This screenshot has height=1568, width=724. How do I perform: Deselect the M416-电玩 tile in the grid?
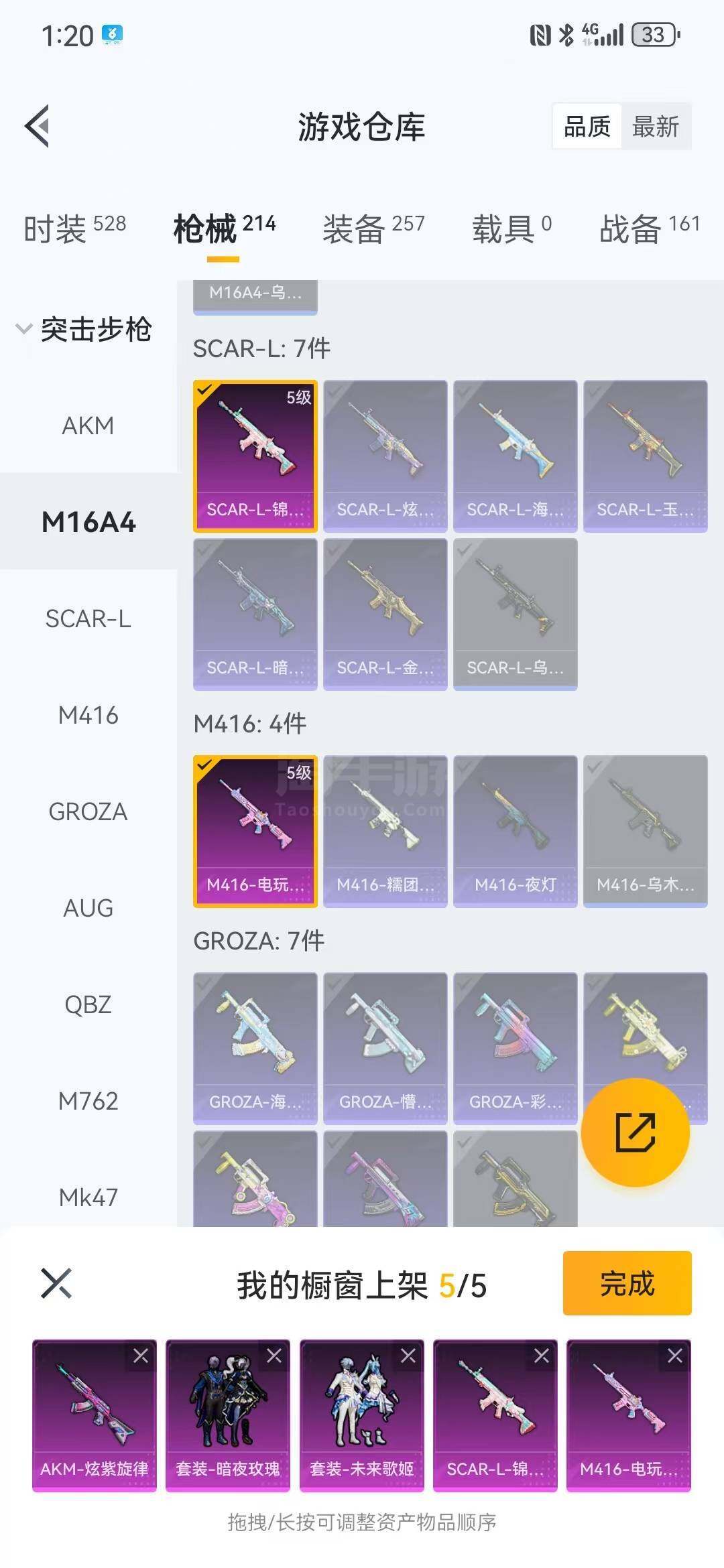click(255, 832)
